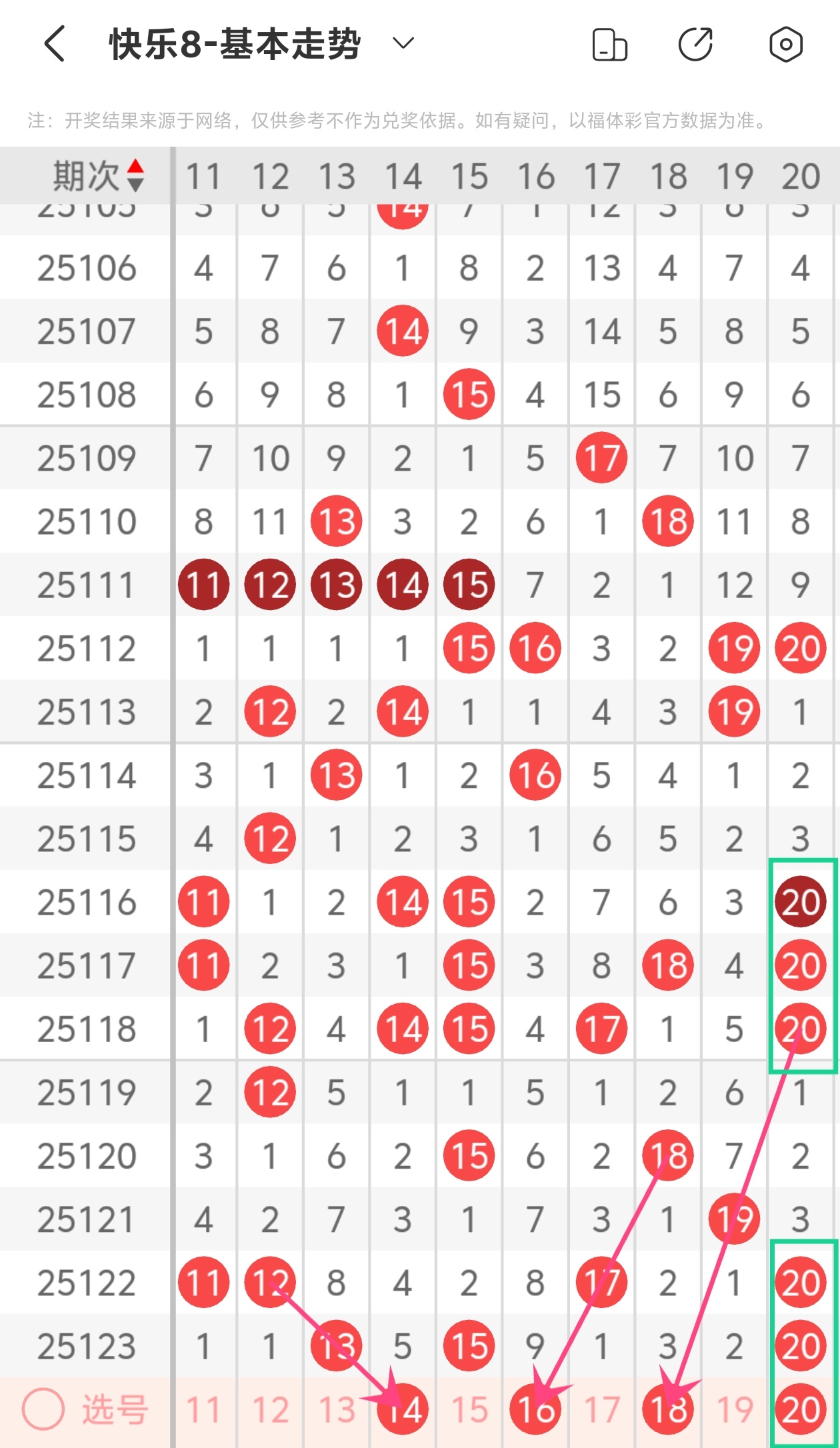Image resolution: width=840 pixels, height=1448 pixels.
Task: Open the hexagon settings icon
Action: coord(786,45)
